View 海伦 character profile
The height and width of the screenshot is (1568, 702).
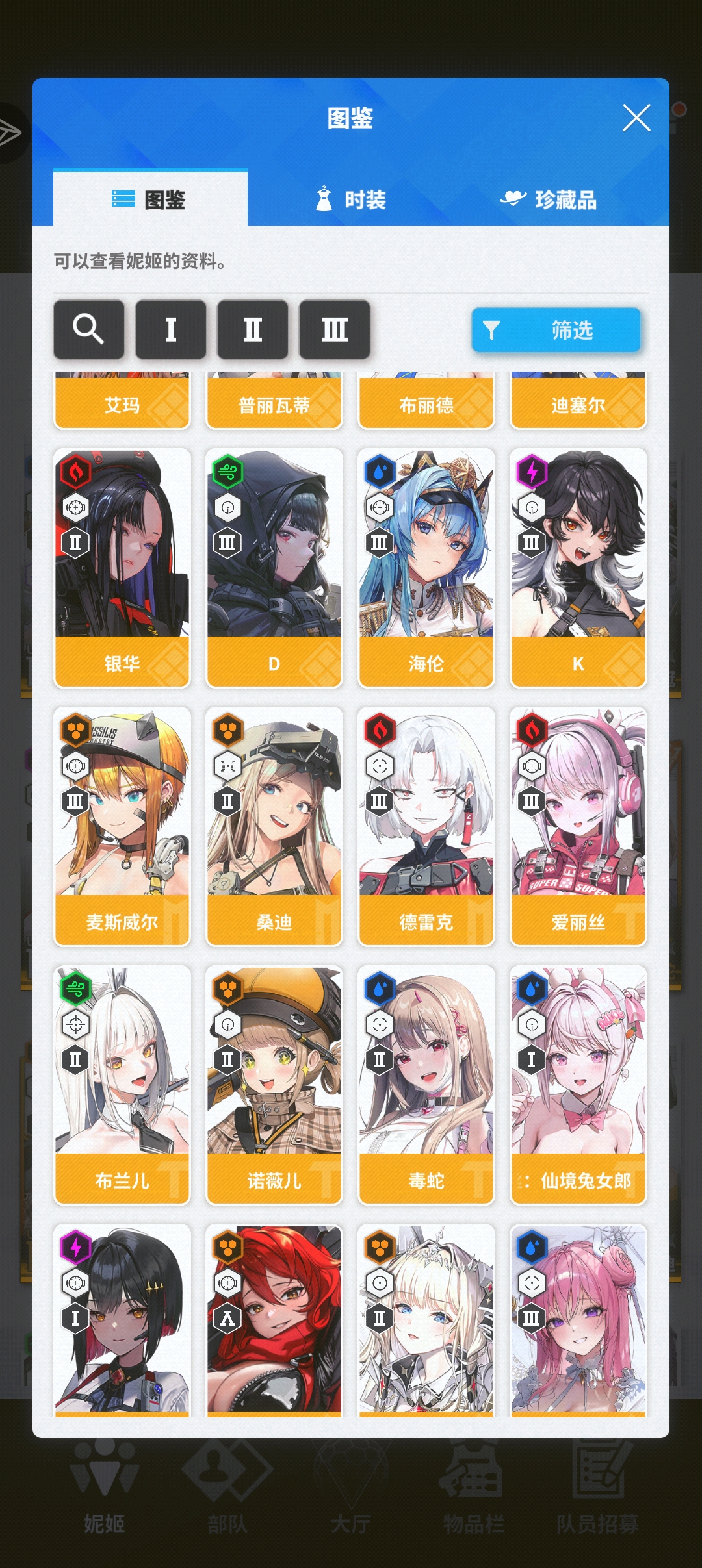[x=426, y=567]
